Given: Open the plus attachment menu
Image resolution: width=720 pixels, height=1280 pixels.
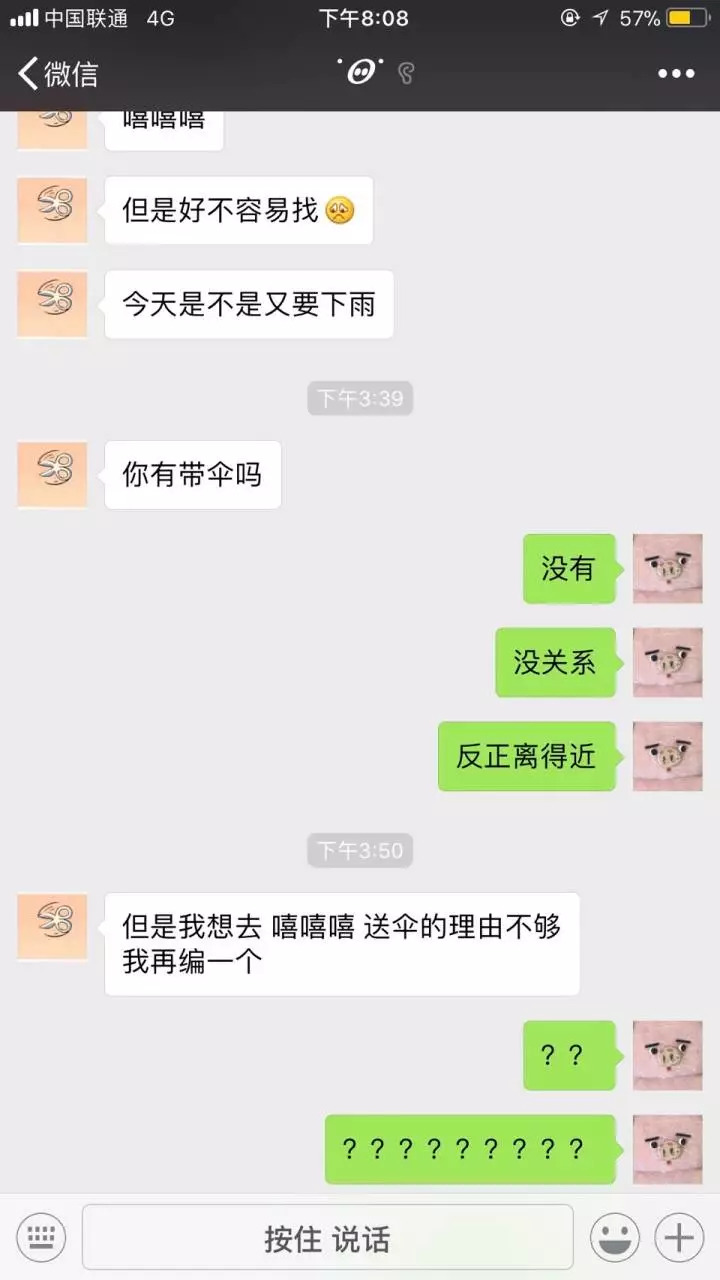Looking at the screenshot, I should [x=679, y=1238].
